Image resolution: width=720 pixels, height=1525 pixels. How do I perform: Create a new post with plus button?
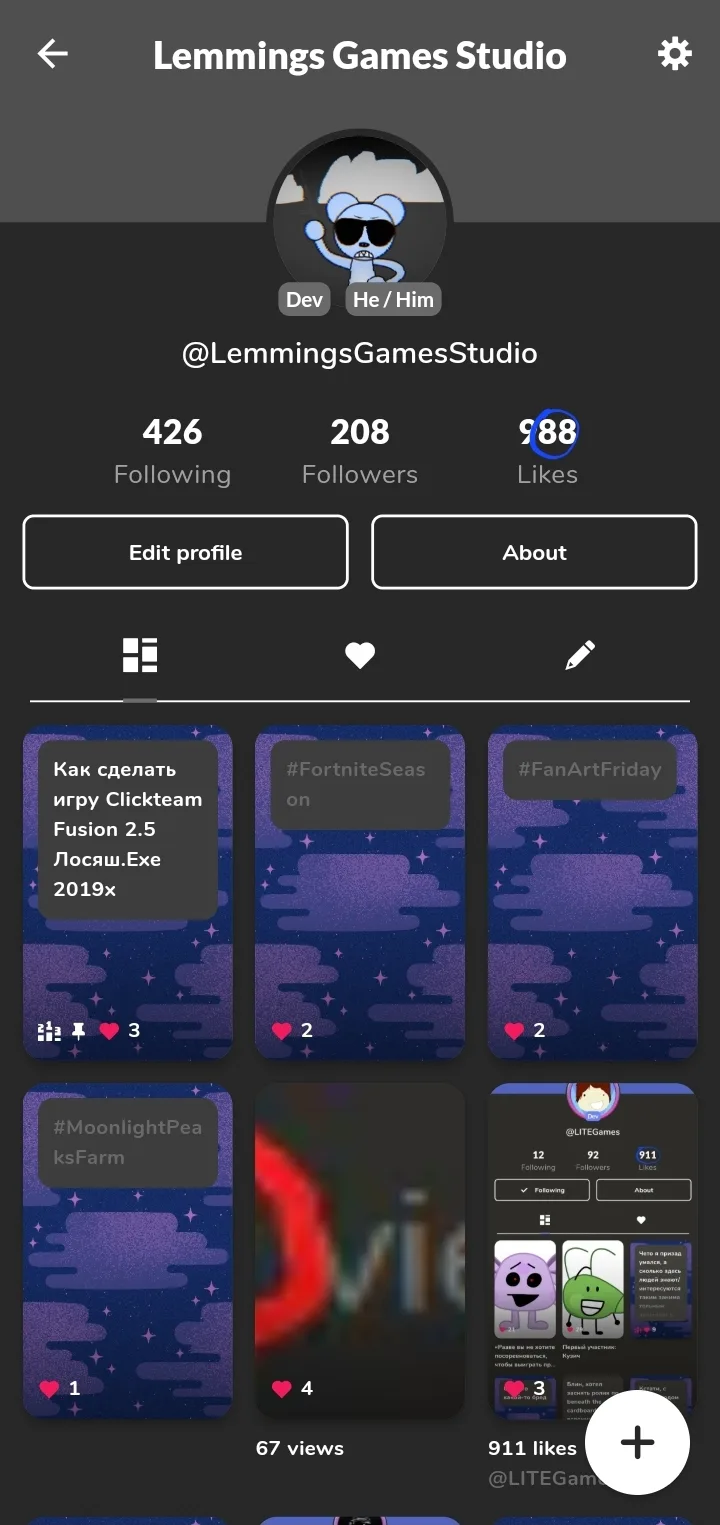[637, 1442]
